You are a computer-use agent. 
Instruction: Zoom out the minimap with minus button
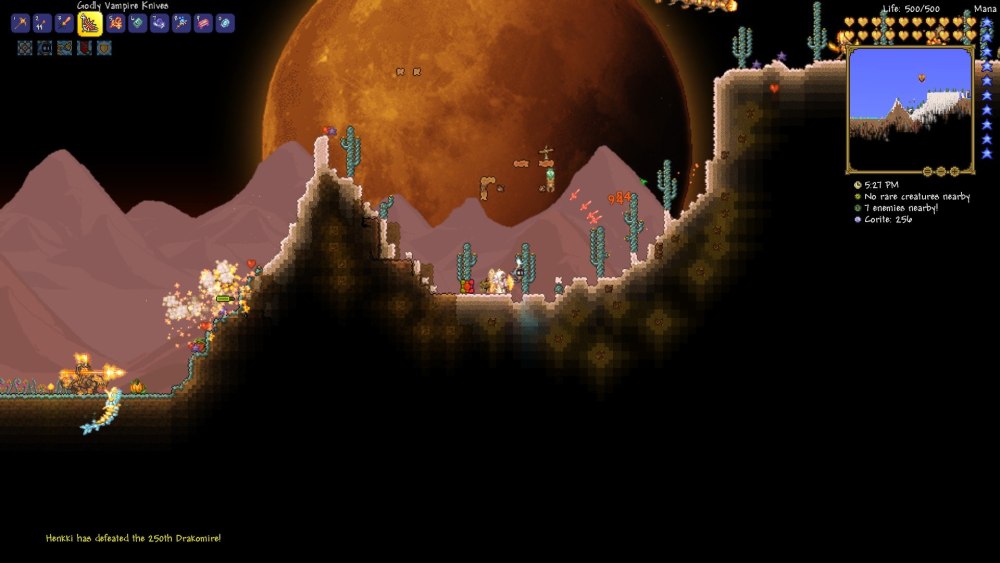[941, 172]
